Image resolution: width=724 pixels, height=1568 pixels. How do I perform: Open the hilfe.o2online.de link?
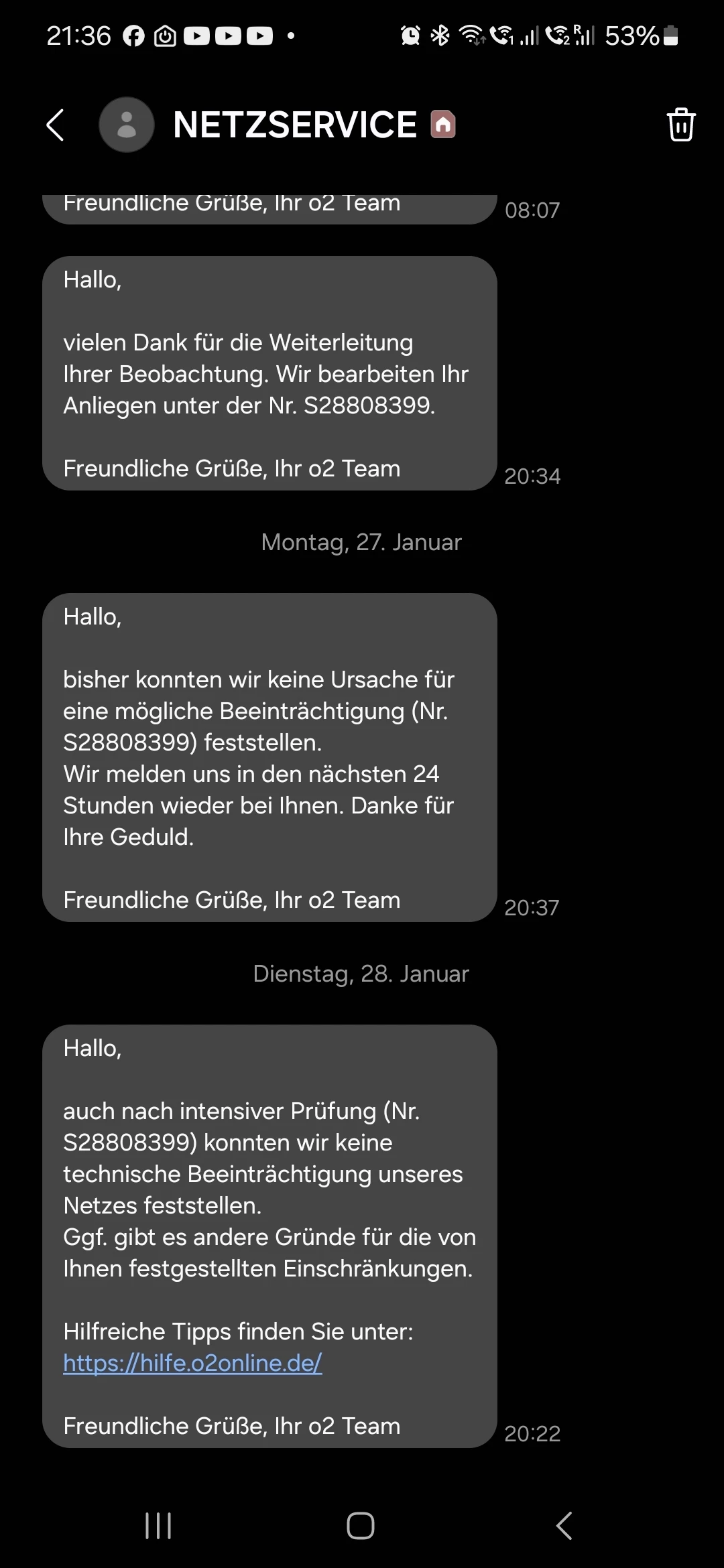192,1363
